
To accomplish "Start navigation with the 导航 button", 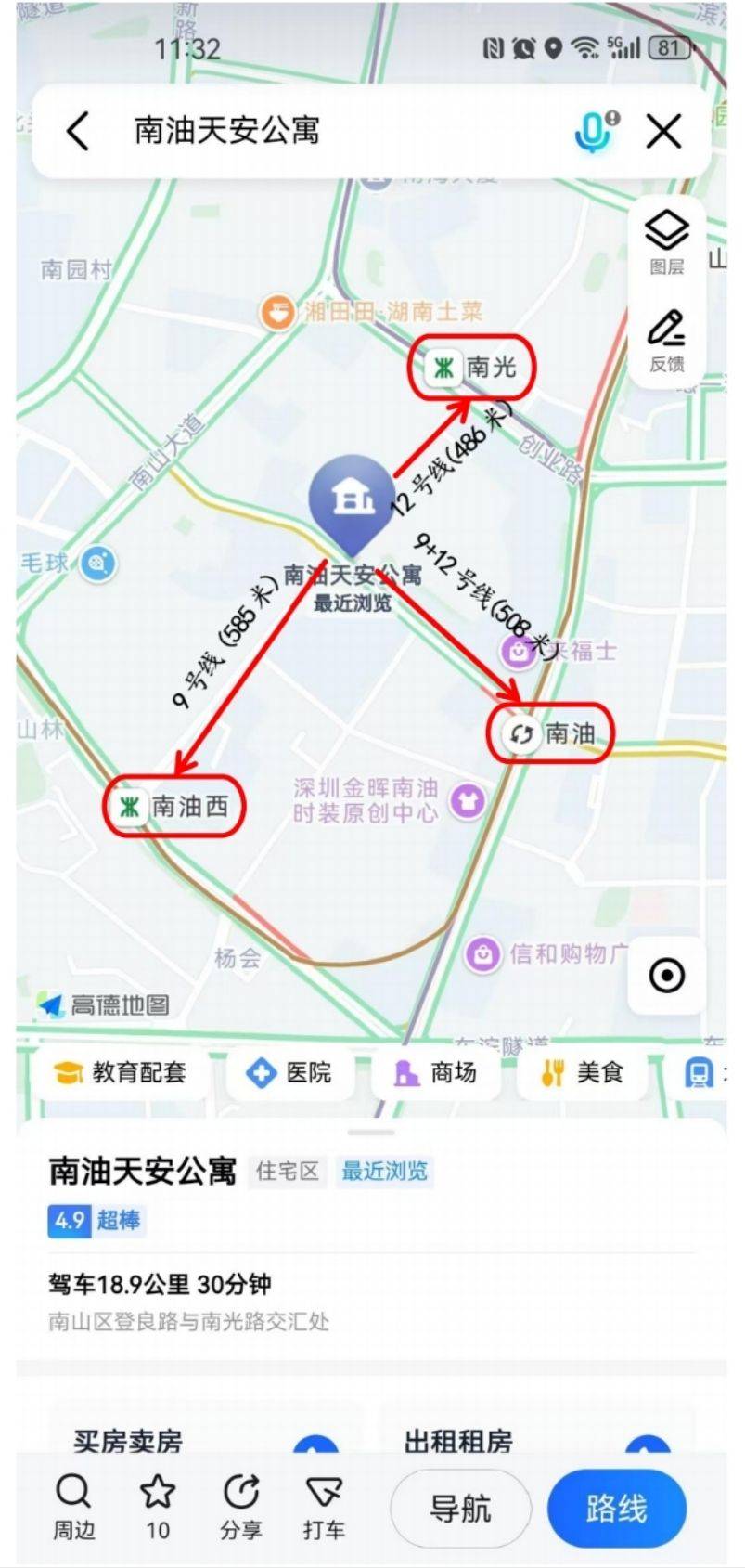I will point(460,1509).
